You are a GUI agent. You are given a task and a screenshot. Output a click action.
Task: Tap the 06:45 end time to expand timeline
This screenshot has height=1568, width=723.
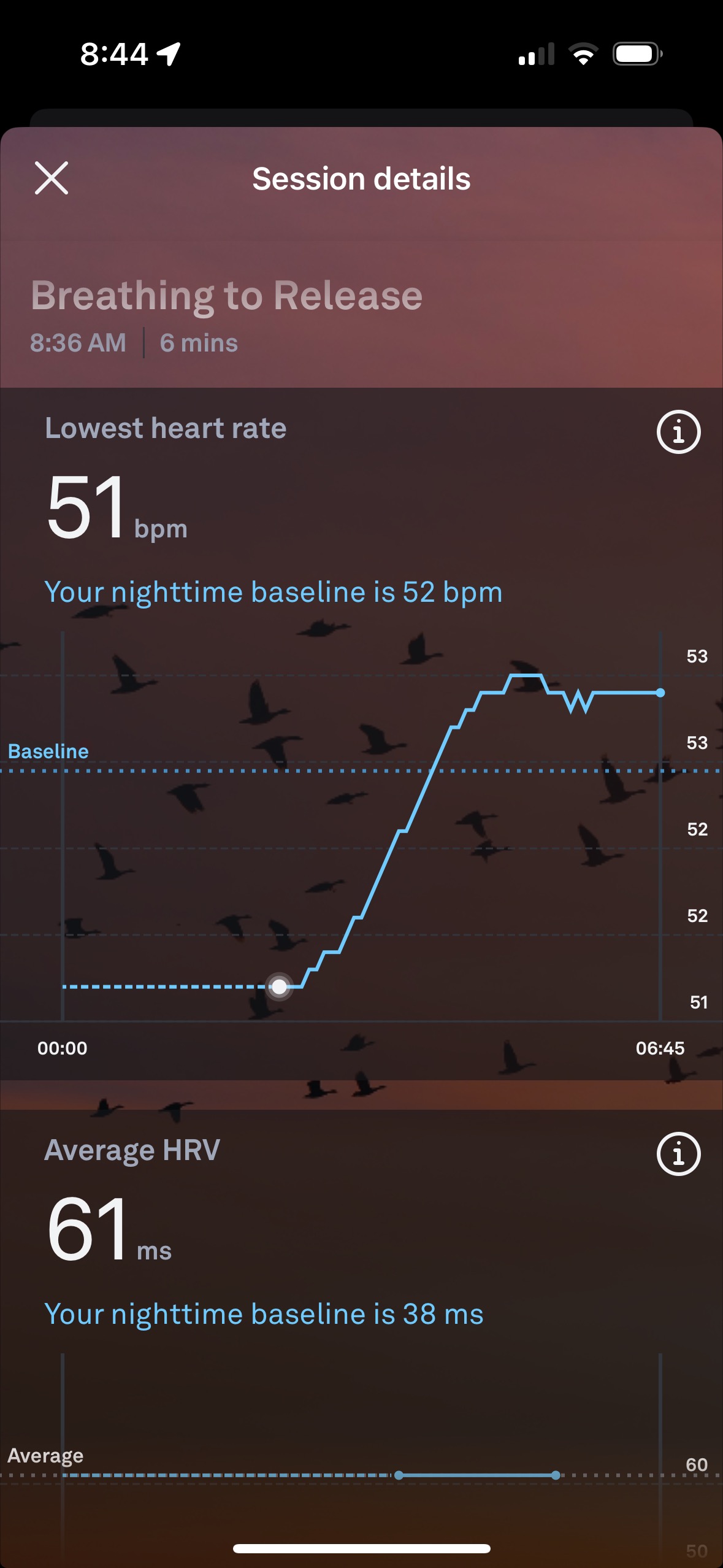click(x=659, y=1047)
